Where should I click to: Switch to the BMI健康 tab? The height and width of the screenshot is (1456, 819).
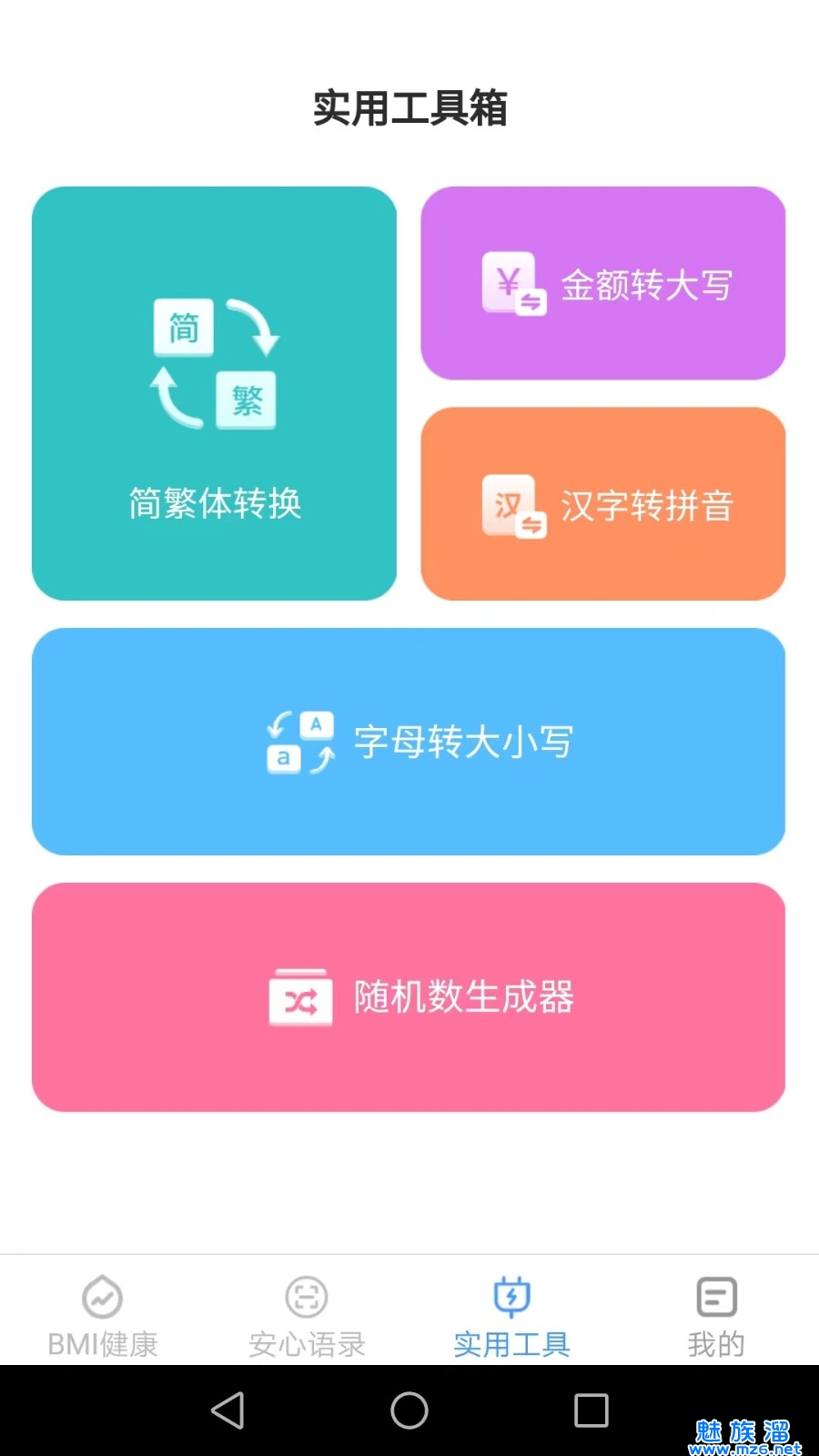(102, 1315)
